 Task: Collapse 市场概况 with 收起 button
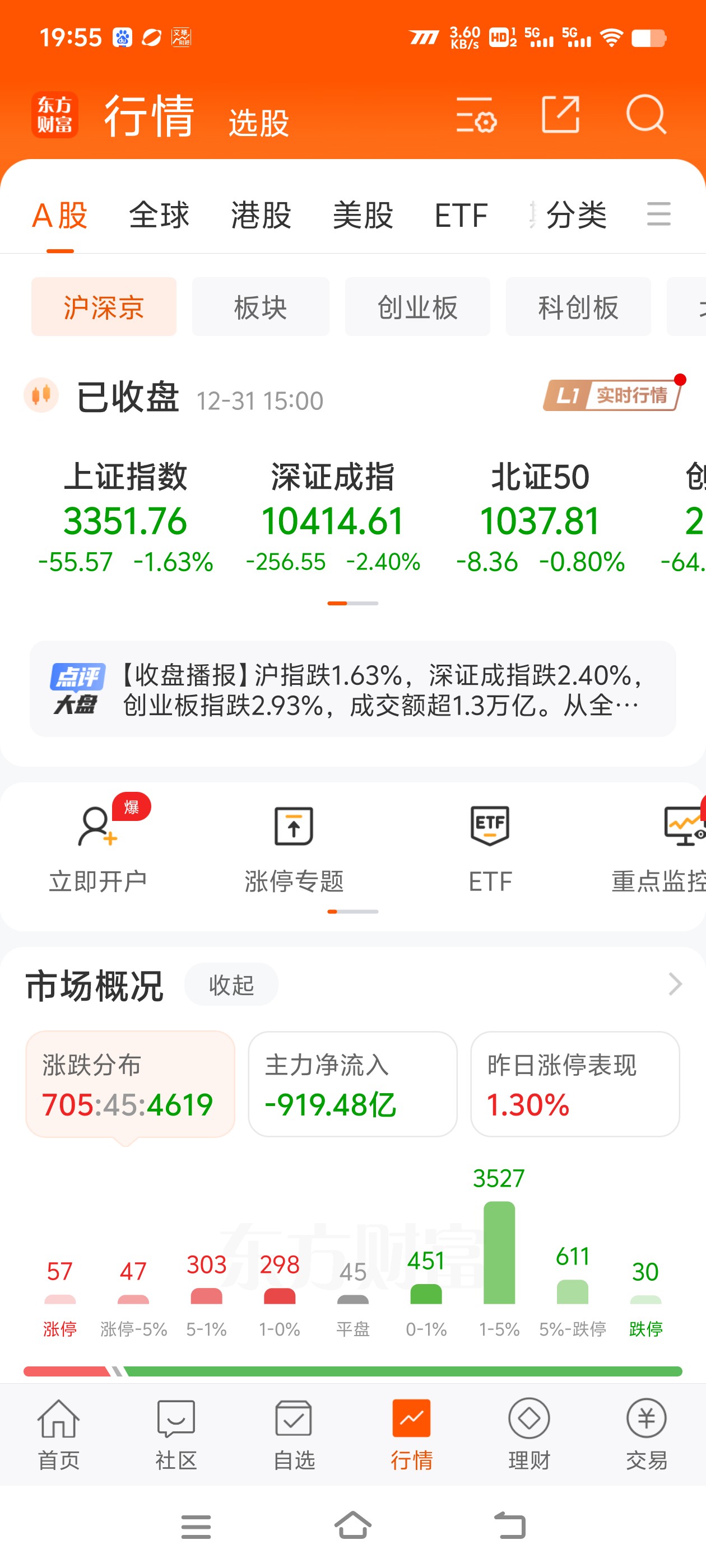[x=231, y=984]
